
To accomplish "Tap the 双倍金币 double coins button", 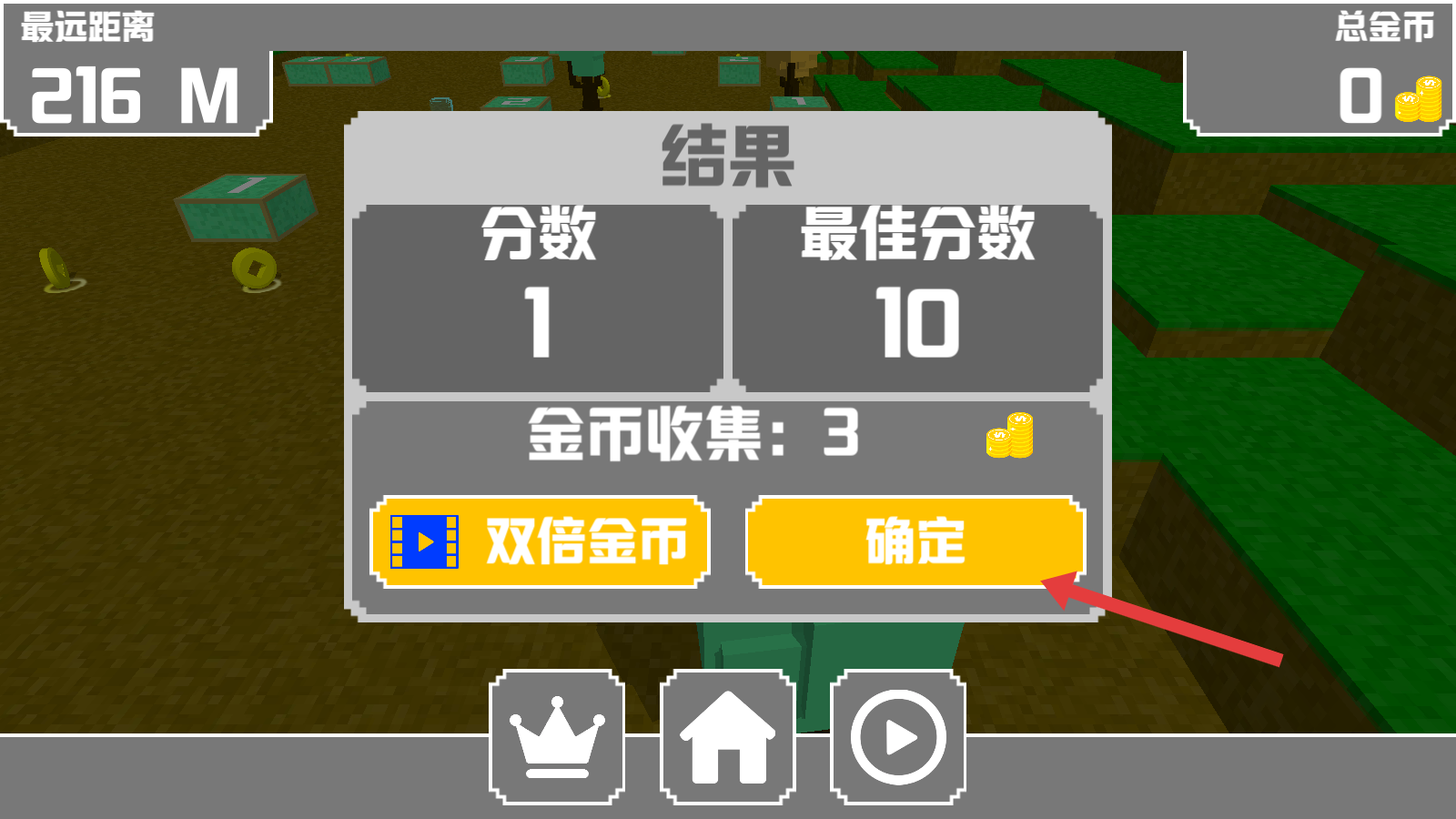I will 540,541.
